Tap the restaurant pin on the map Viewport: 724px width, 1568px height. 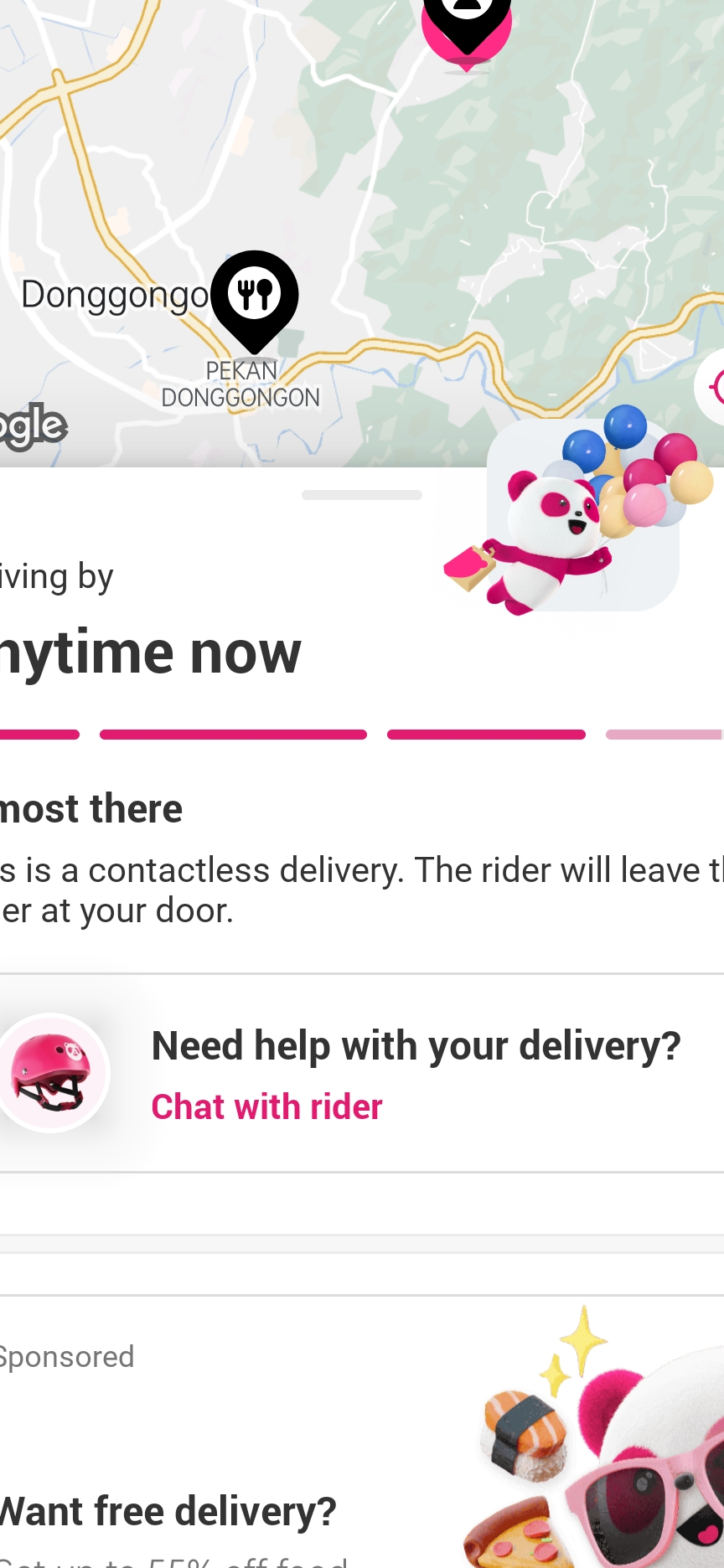pos(255,296)
